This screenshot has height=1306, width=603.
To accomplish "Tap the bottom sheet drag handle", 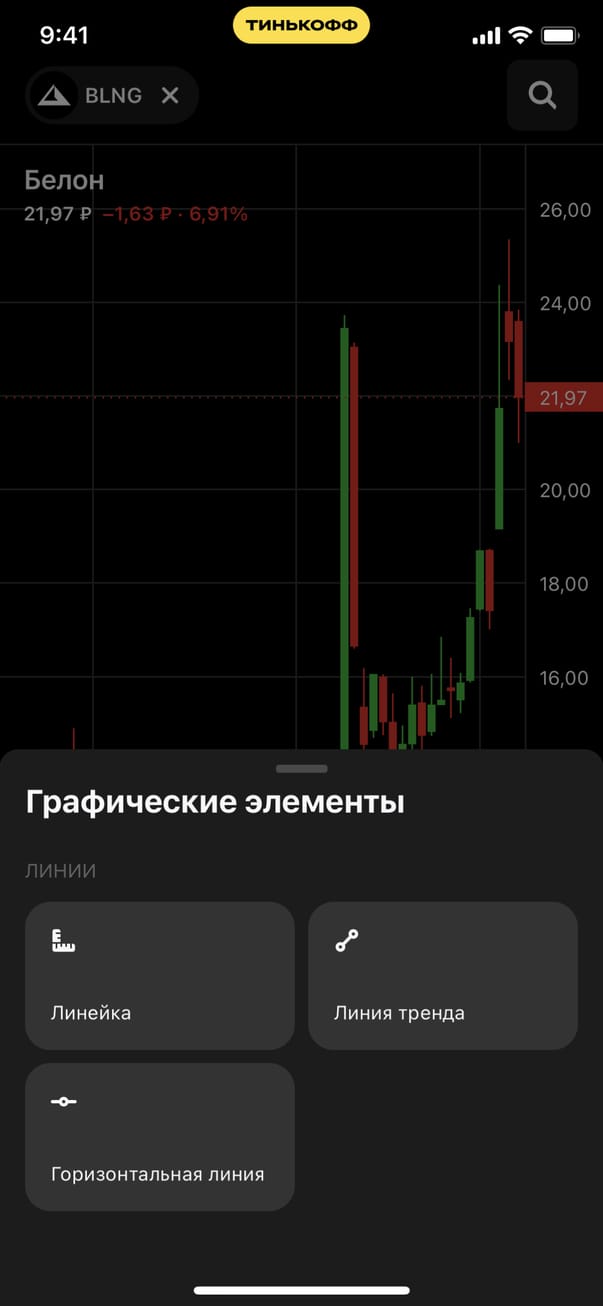I will click(x=301, y=768).
